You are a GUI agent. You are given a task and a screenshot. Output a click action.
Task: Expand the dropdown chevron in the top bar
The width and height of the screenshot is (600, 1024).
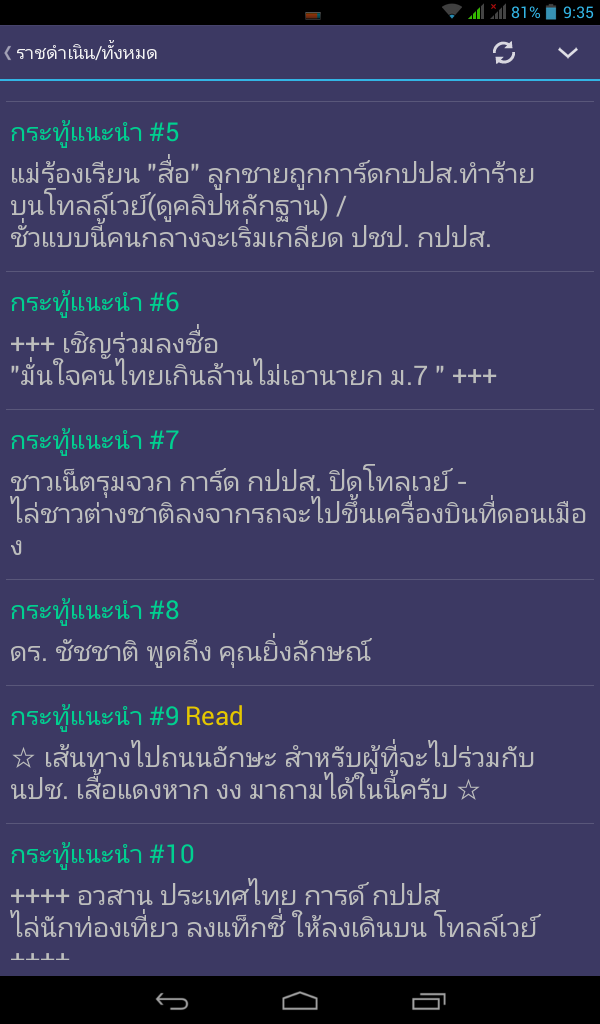(x=567, y=53)
